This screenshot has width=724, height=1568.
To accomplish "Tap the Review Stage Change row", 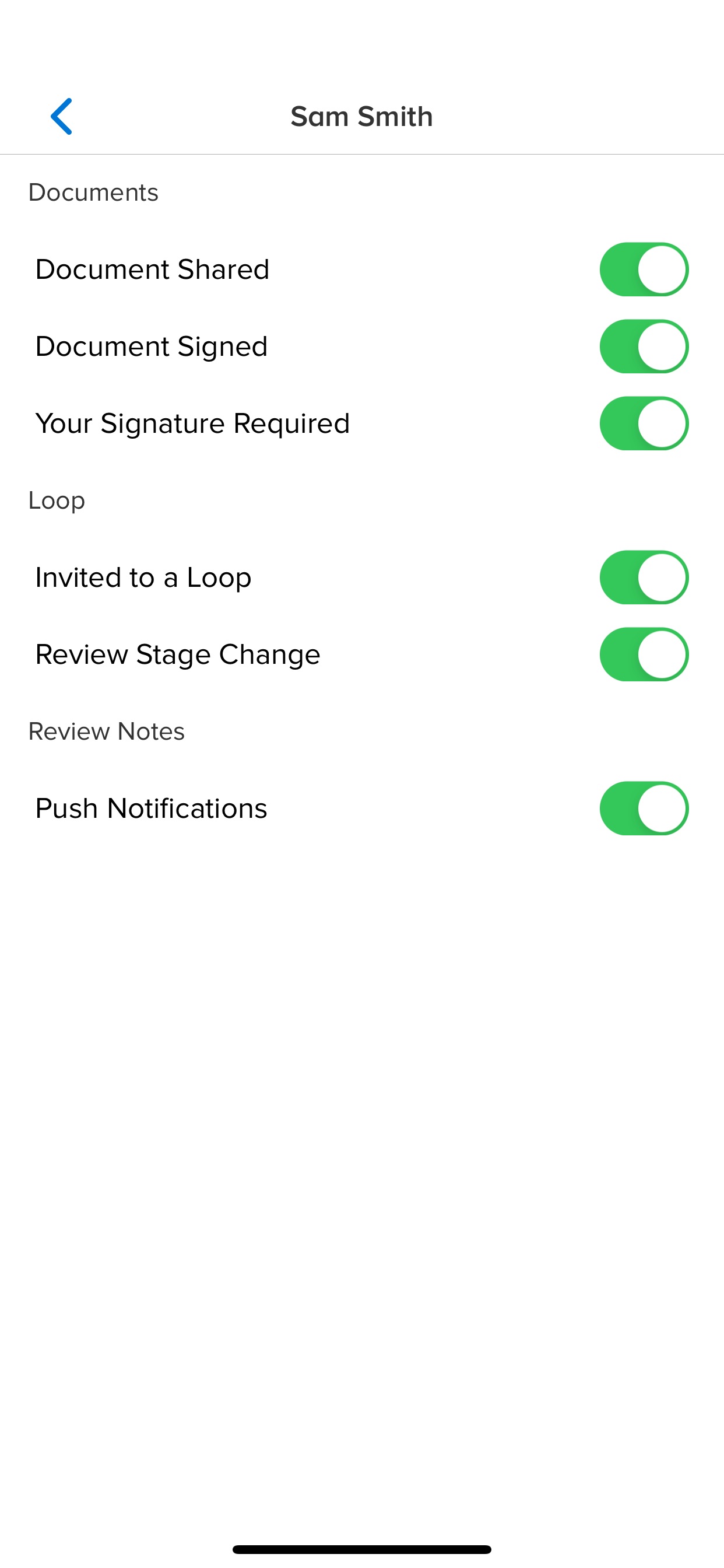I will pos(178,655).
